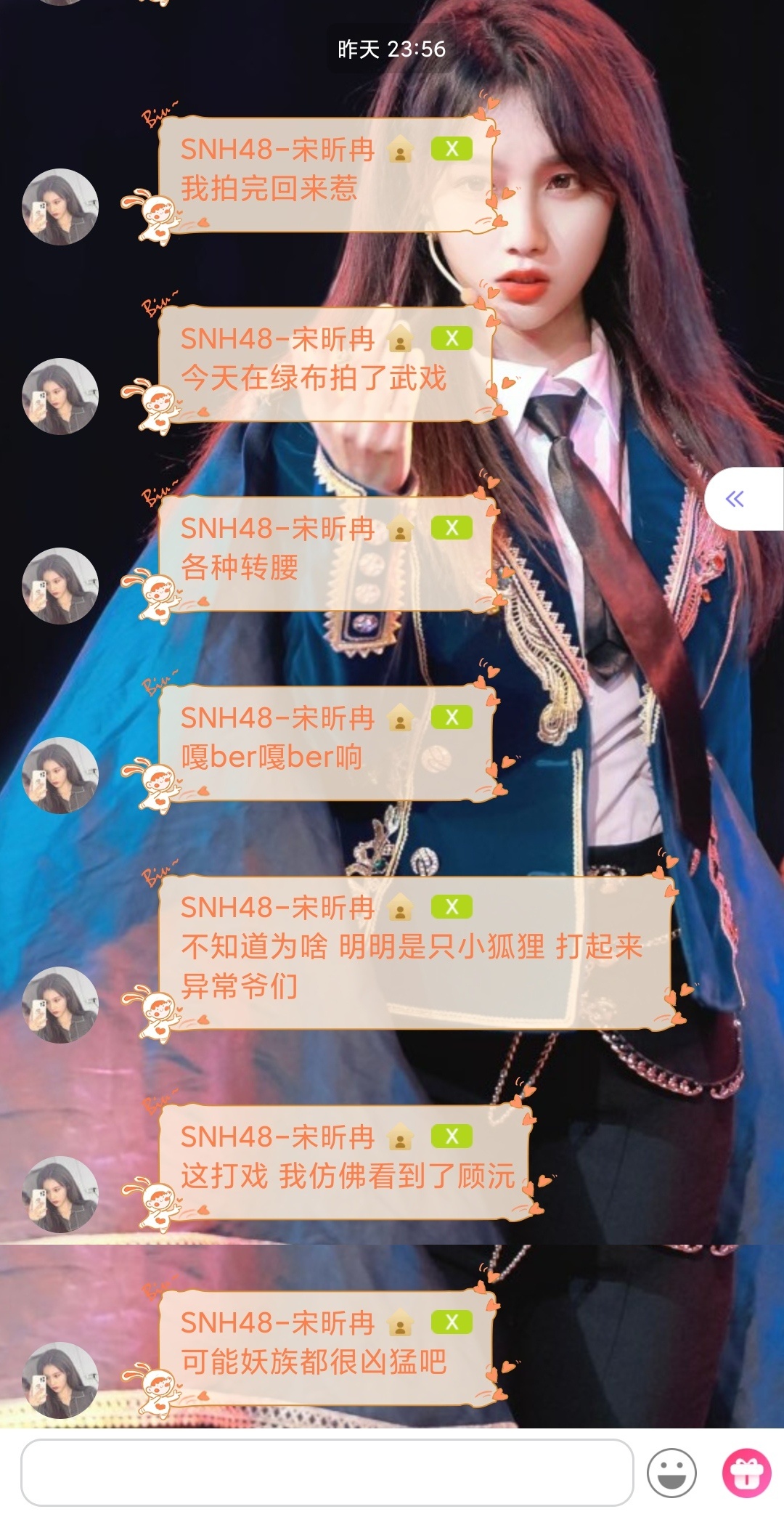784x1517 pixels.
Task: Open avatar beside 嘎ber嘎ber响 message
Action: tap(60, 776)
